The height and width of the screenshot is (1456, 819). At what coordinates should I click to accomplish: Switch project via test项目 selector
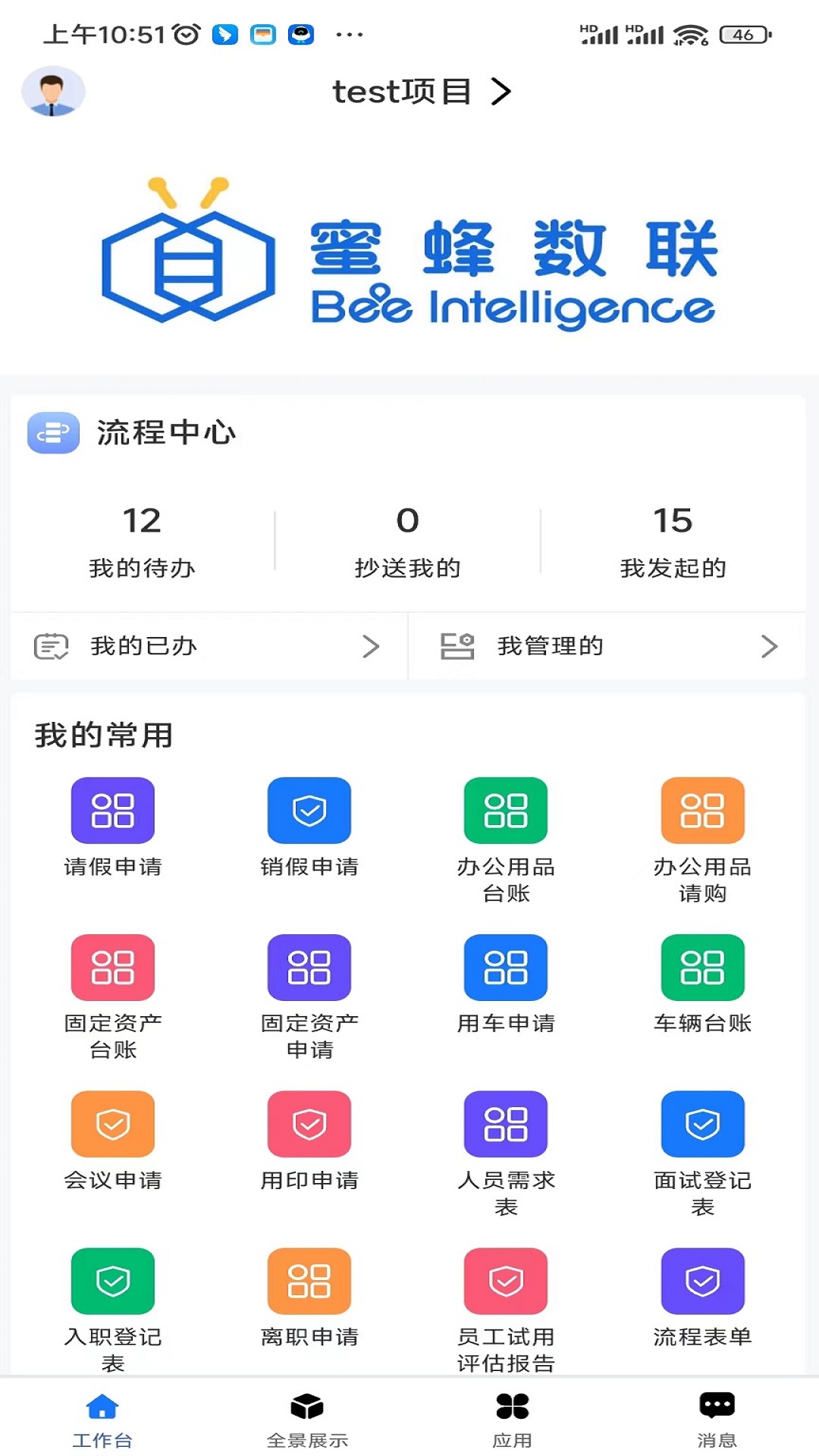[x=421, y=92]
